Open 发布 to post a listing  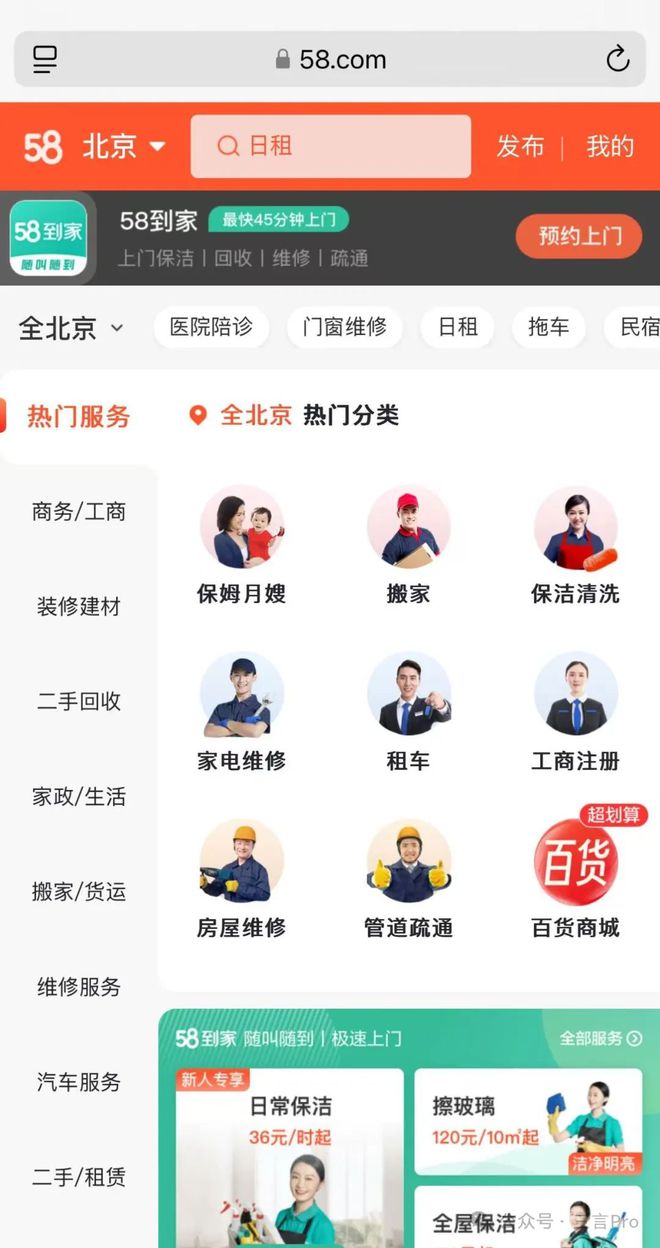(520, 147)
